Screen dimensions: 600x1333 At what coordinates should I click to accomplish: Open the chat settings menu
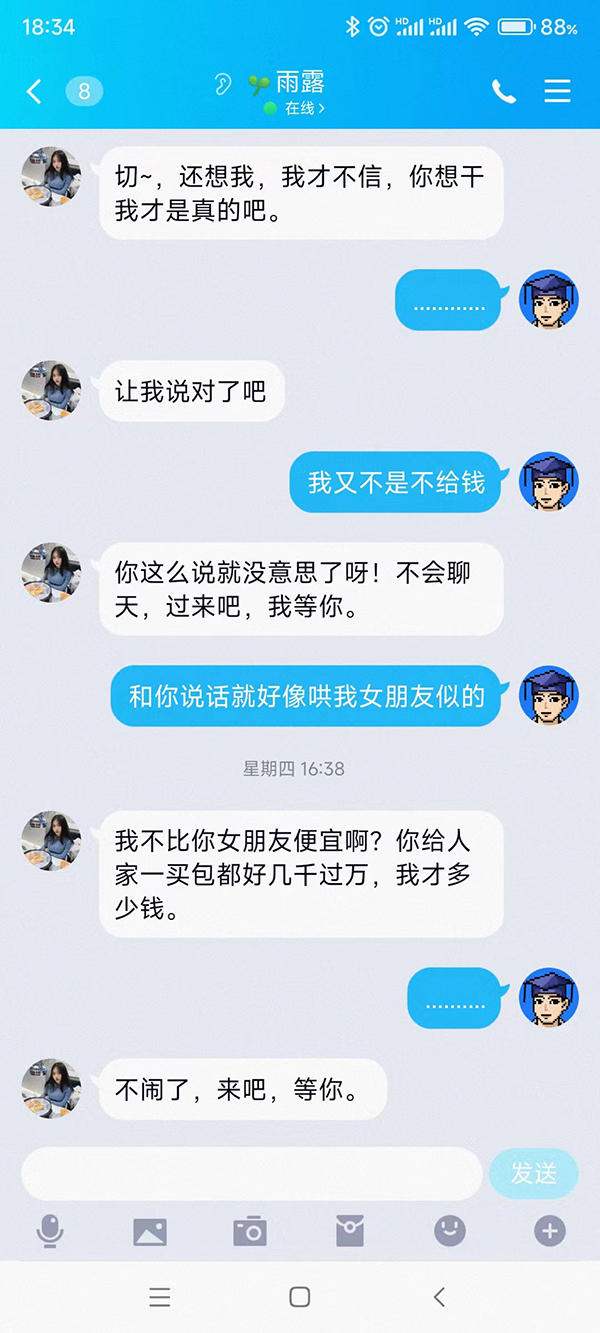pyautogui.click(x=557, y=92)
